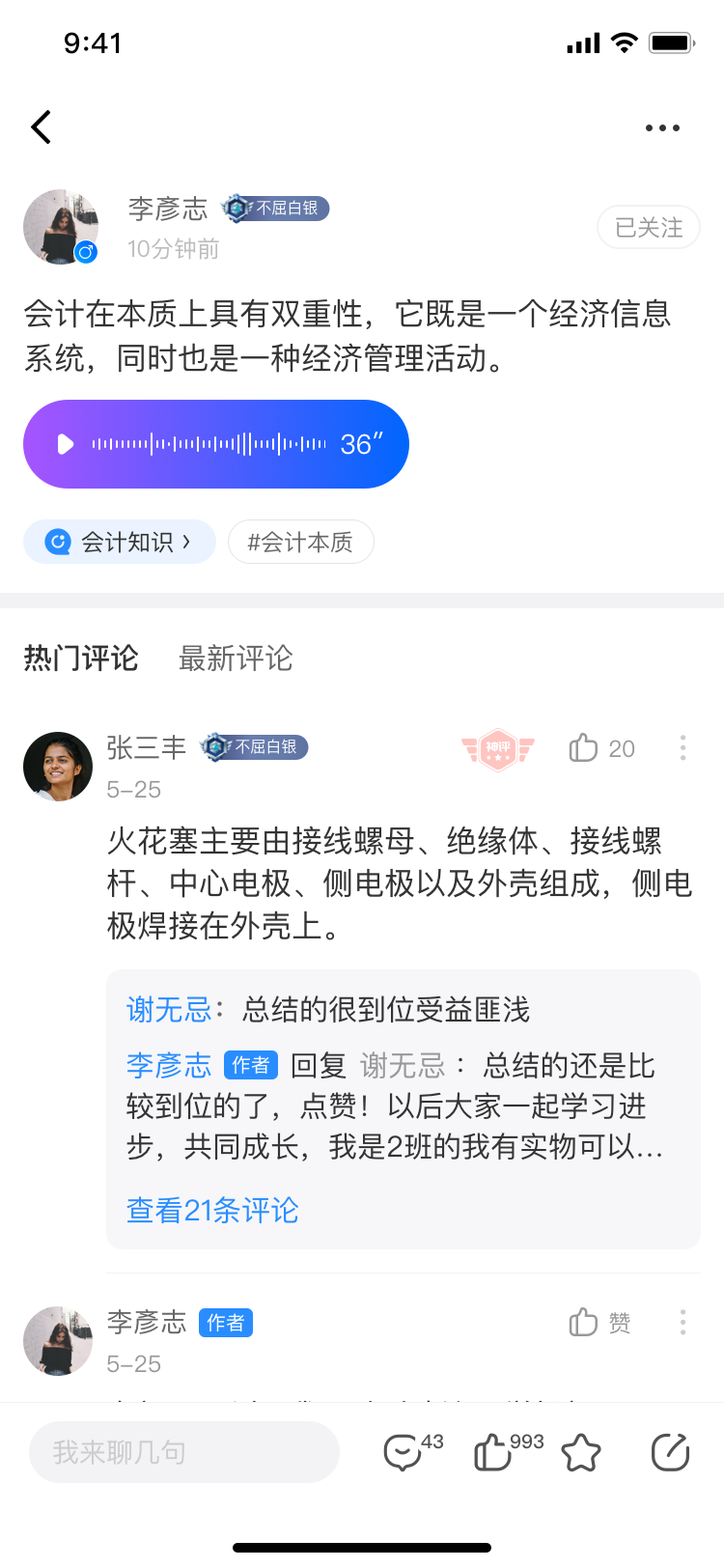The width and height of the screenshot is (724, 1568).
Task: Tap the 我来聊几句 comment box
Action: click(x=183, y=1451)
